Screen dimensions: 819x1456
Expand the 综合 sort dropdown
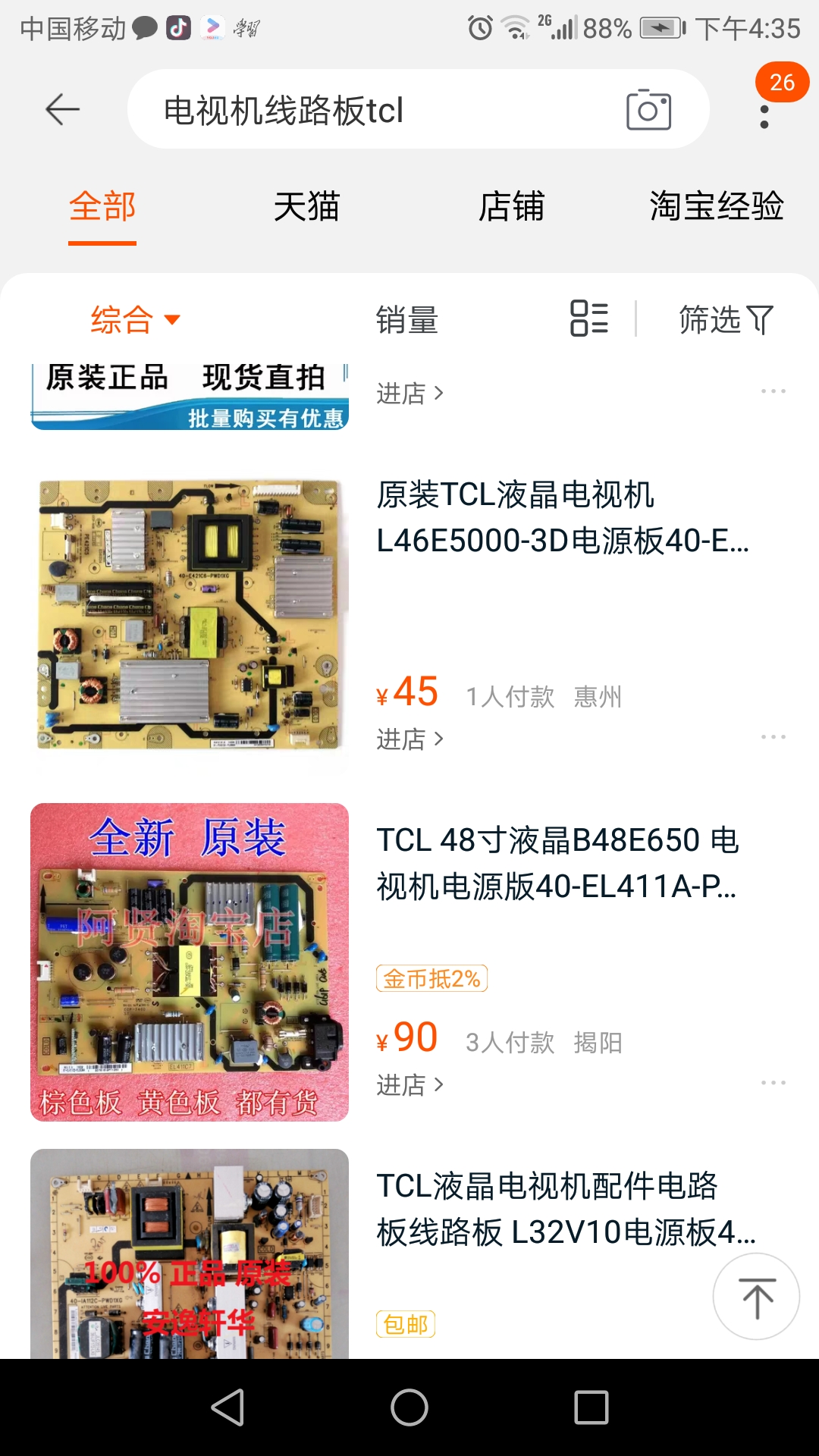135,319
